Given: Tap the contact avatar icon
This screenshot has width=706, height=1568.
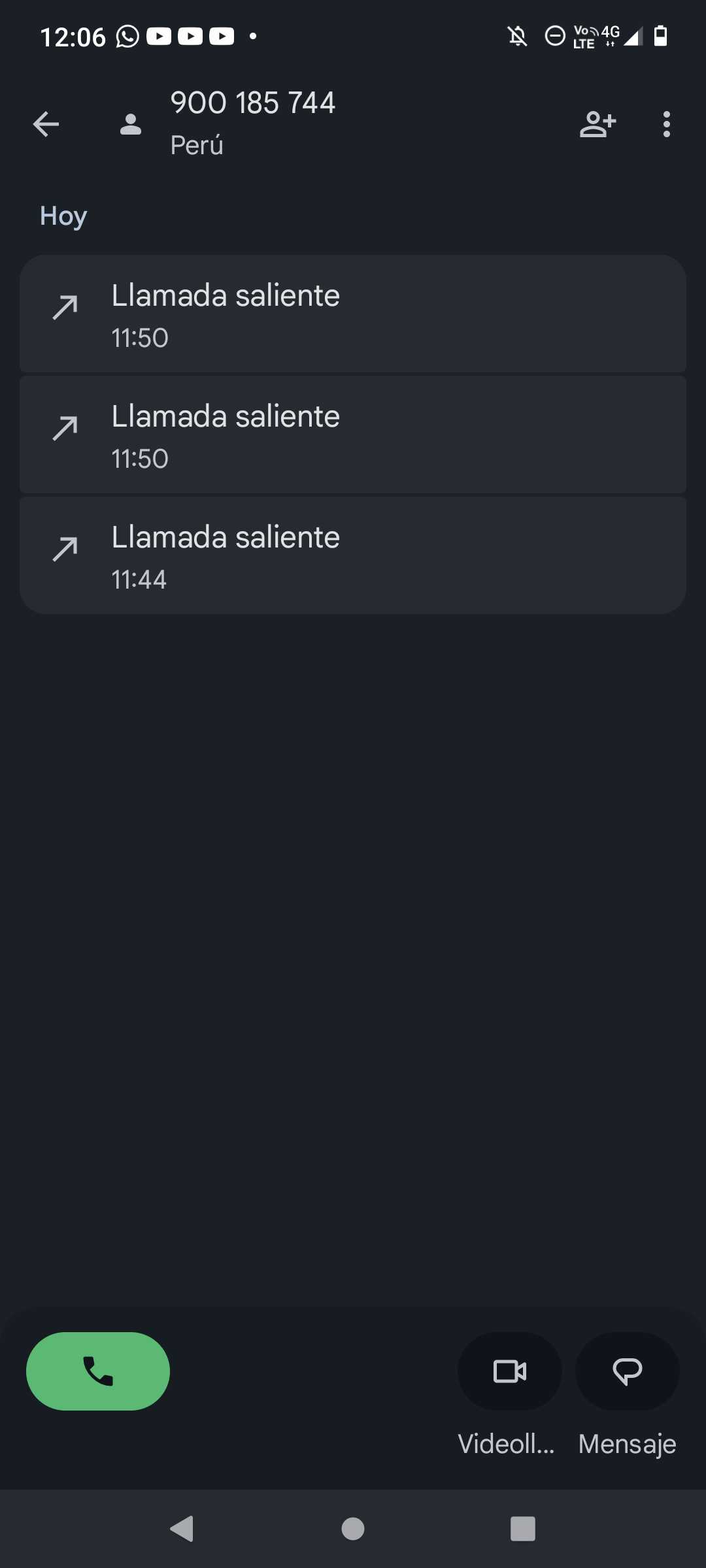Looking at the screenshot, I should [131, 124].
